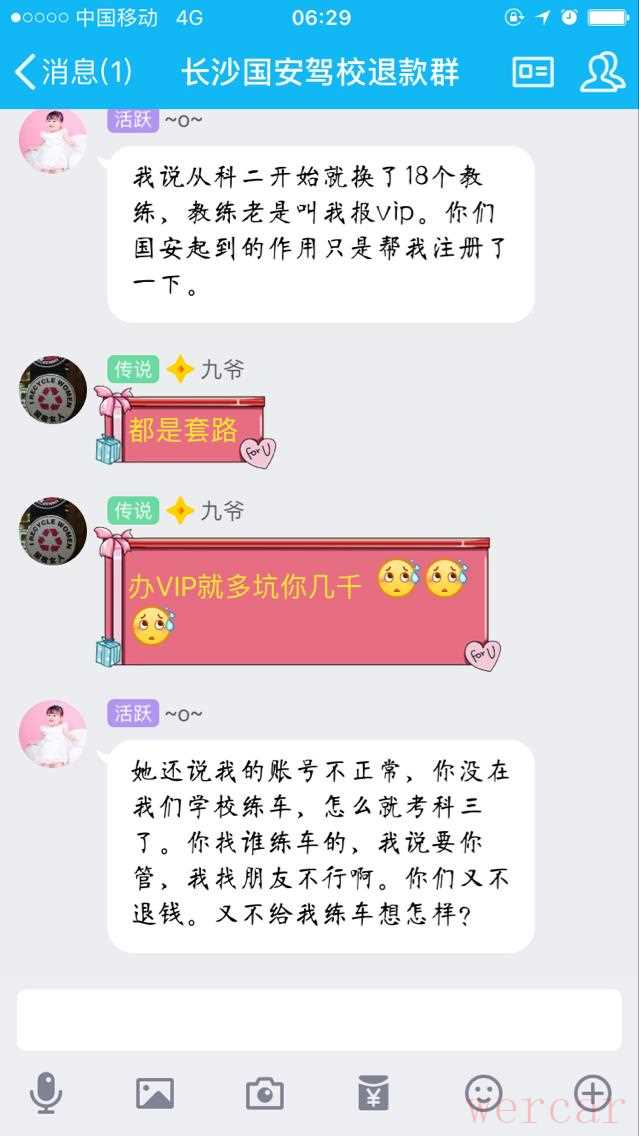Open the plus menu for more options
This screenshot has width=639, height=1136.
point(592,1093)
